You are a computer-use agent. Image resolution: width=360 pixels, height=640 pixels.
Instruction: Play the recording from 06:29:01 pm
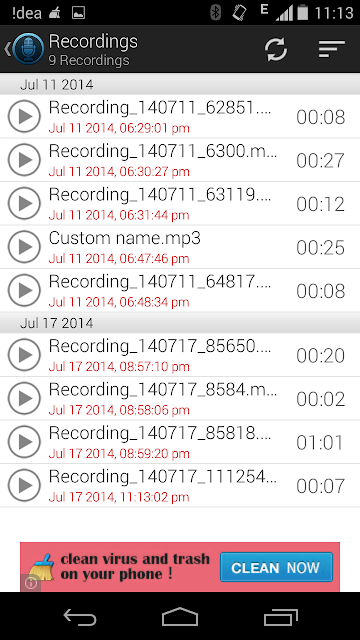tap(24, 116)
